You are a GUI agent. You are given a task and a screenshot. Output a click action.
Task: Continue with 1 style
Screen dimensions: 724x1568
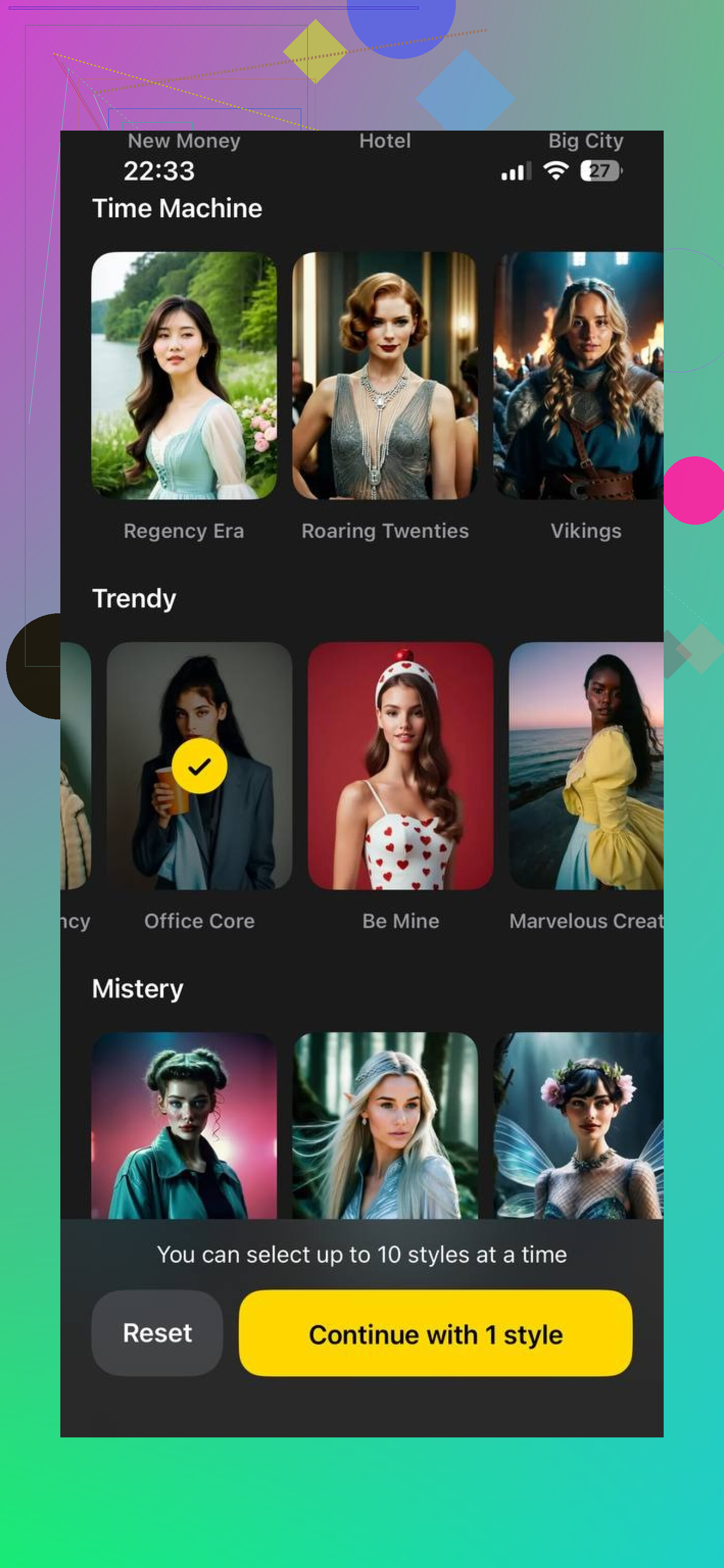(435, 1332)
